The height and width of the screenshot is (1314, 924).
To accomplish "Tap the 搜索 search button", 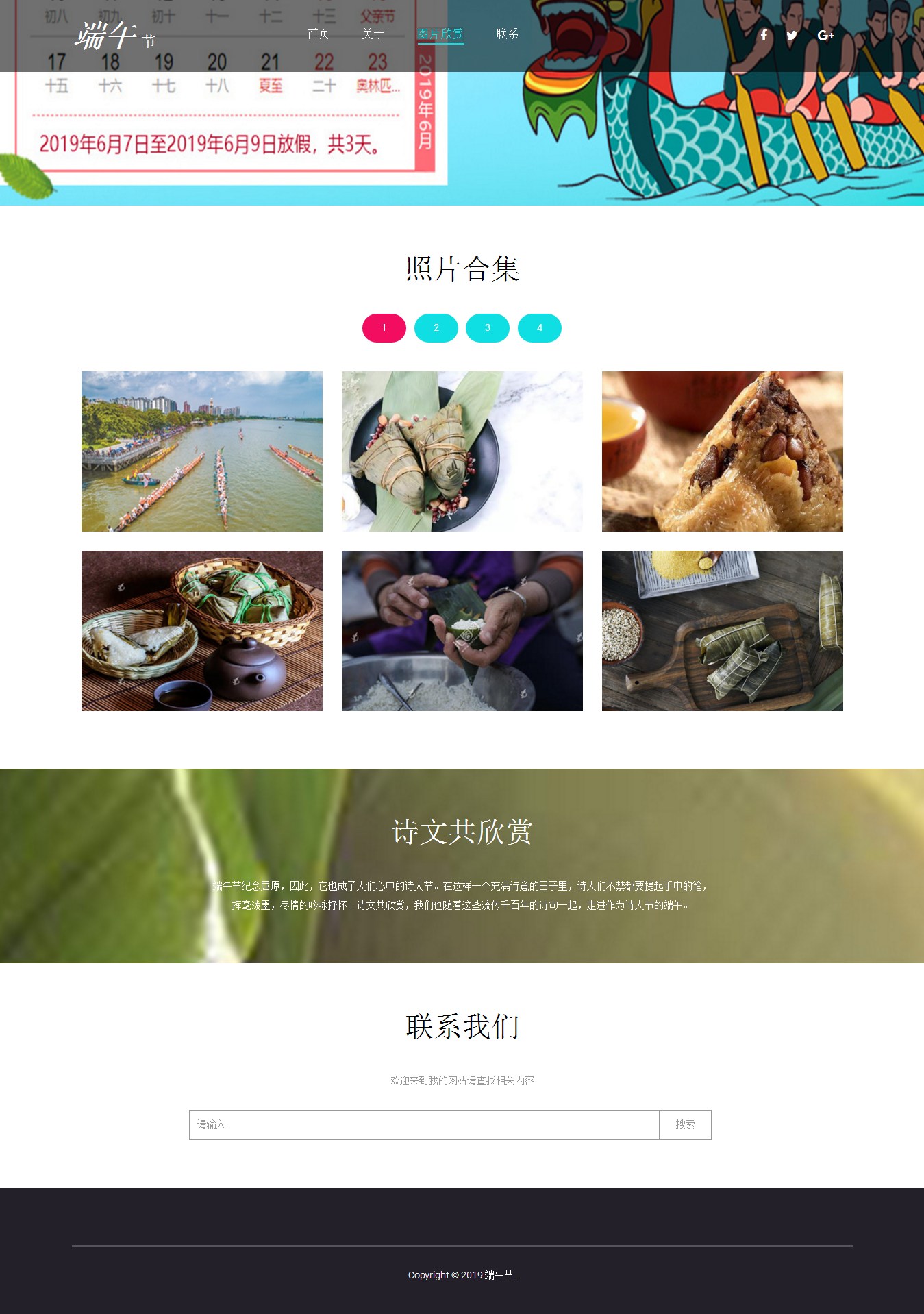I will pos(685,1124).
